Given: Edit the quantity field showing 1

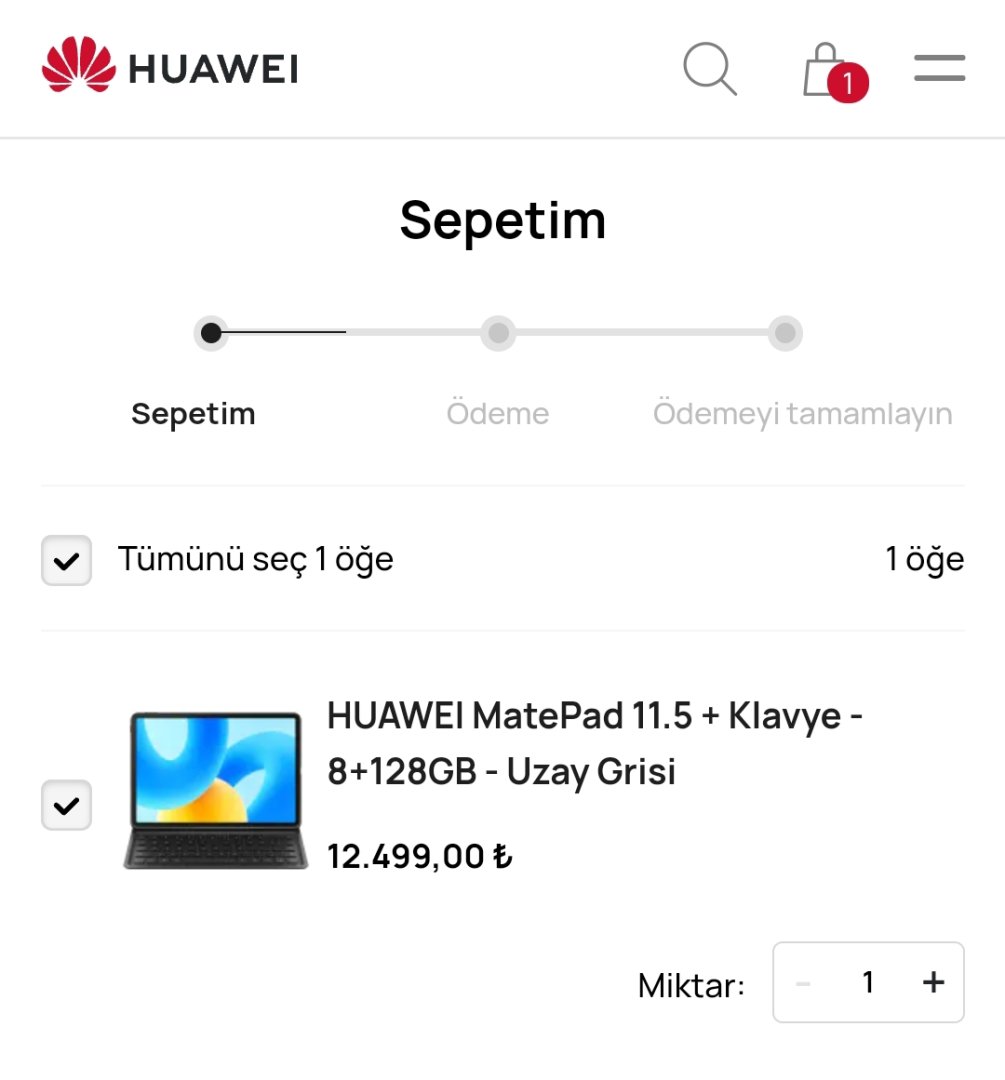Looking at the screenshot, I should coord(868,982).
